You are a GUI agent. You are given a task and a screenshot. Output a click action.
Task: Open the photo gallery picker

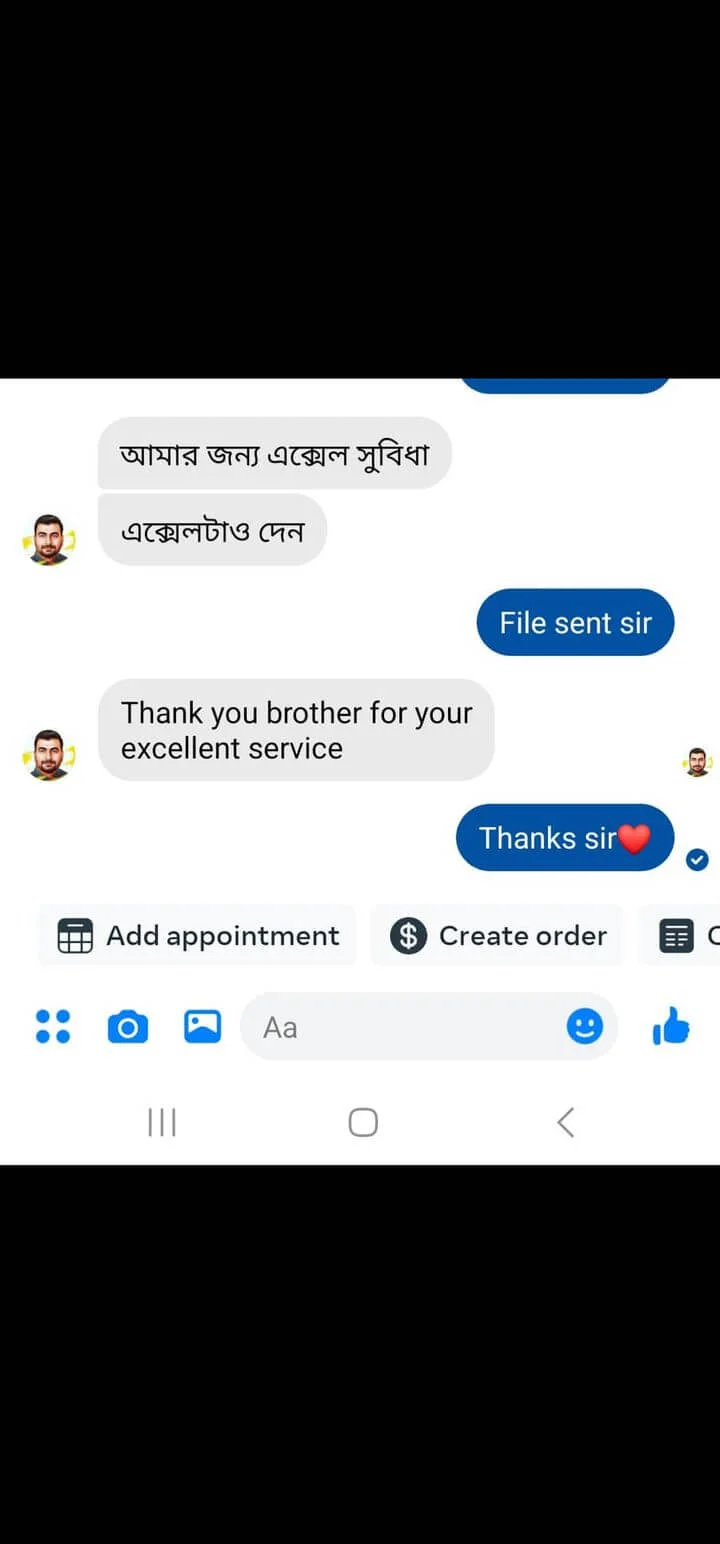[202, 1026]
